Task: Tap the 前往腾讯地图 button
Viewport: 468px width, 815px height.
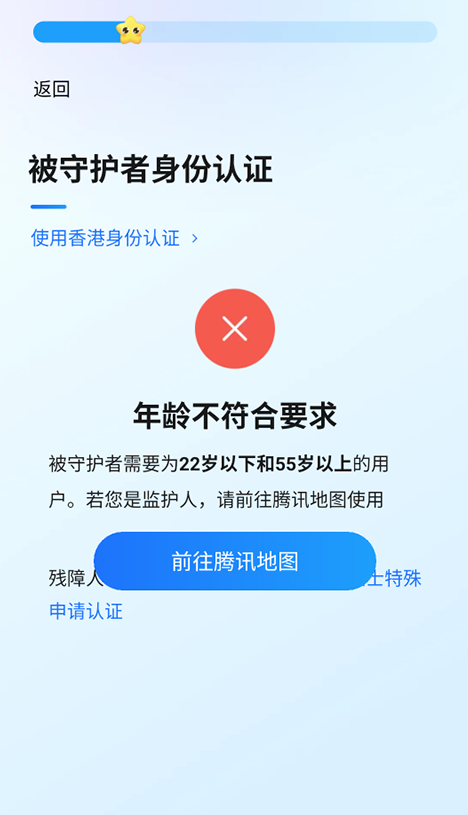Action: (x=235, y=561)
